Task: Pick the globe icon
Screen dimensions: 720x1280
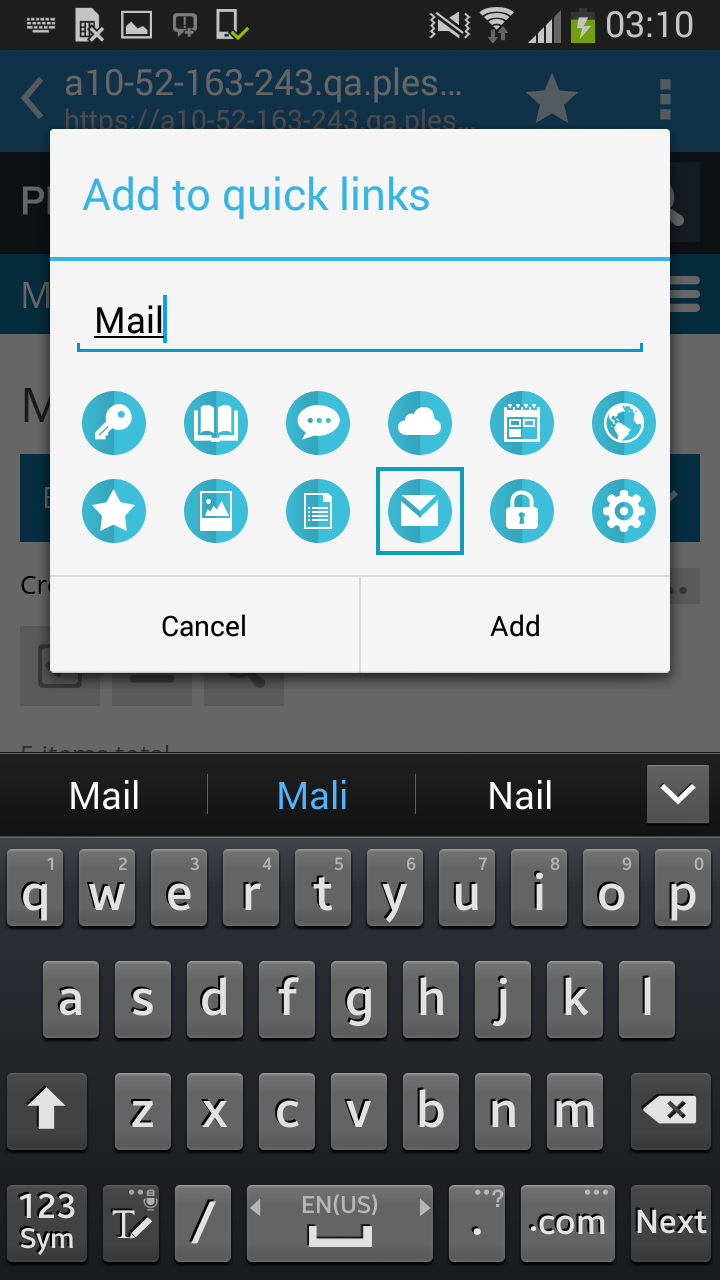Action: coord(624,423)
